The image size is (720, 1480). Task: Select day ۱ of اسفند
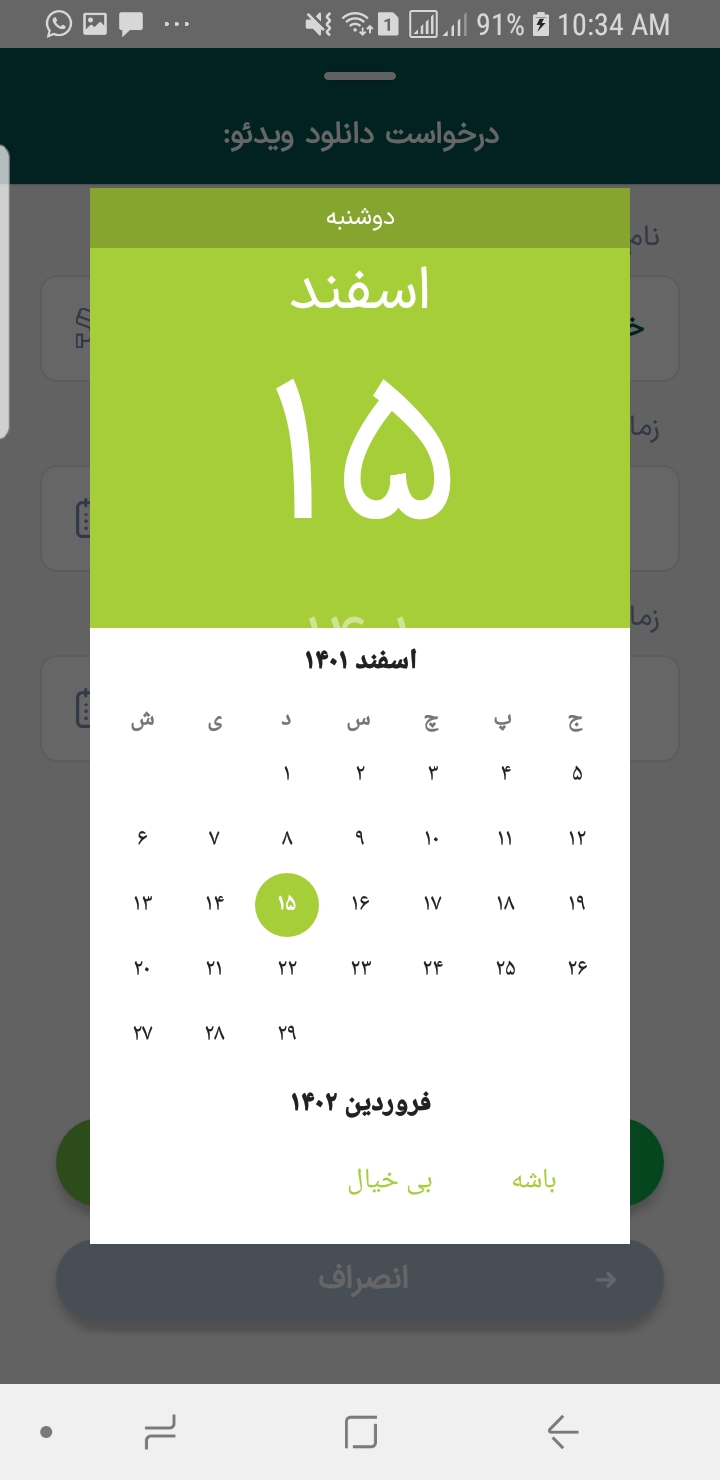[x=287, y=773]
